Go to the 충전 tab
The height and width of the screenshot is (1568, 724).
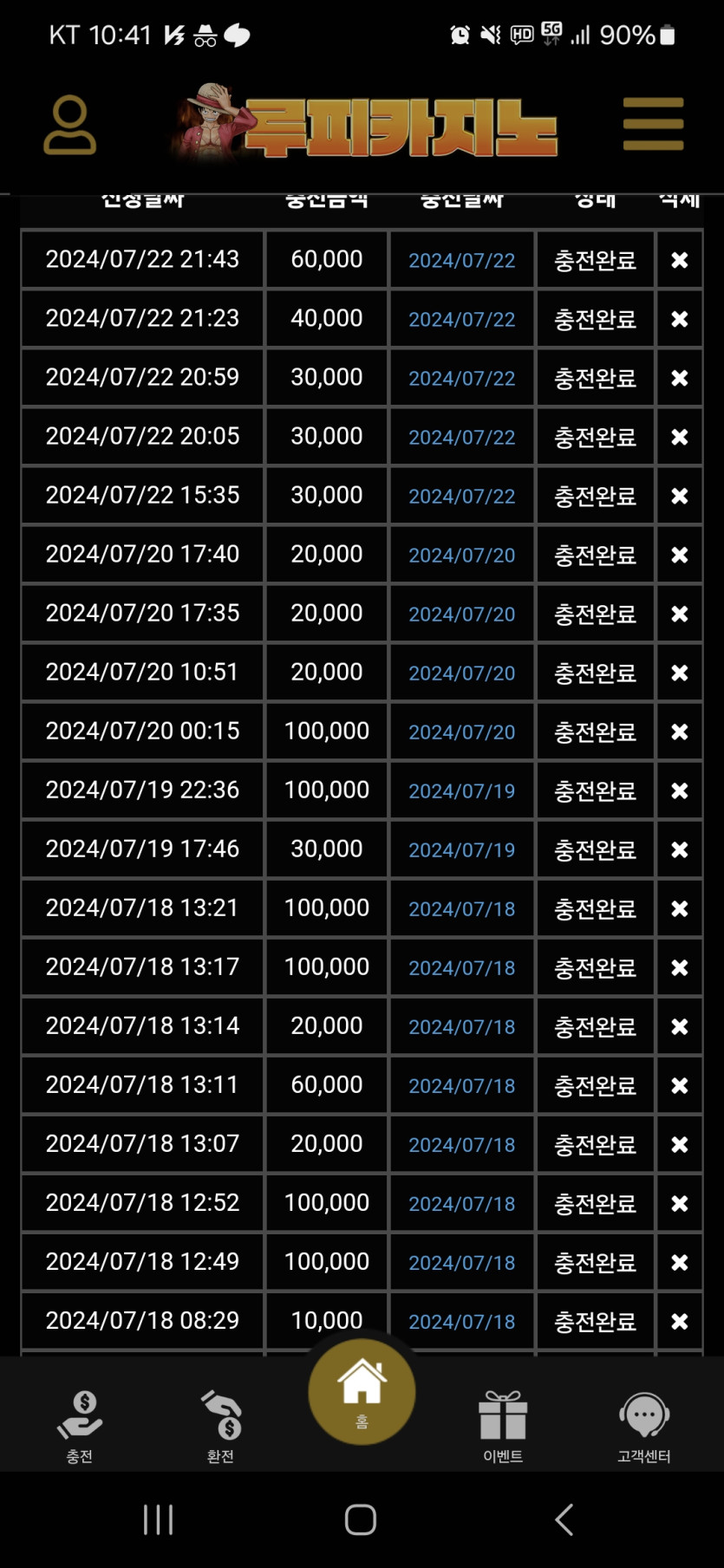coord(80,1426)
